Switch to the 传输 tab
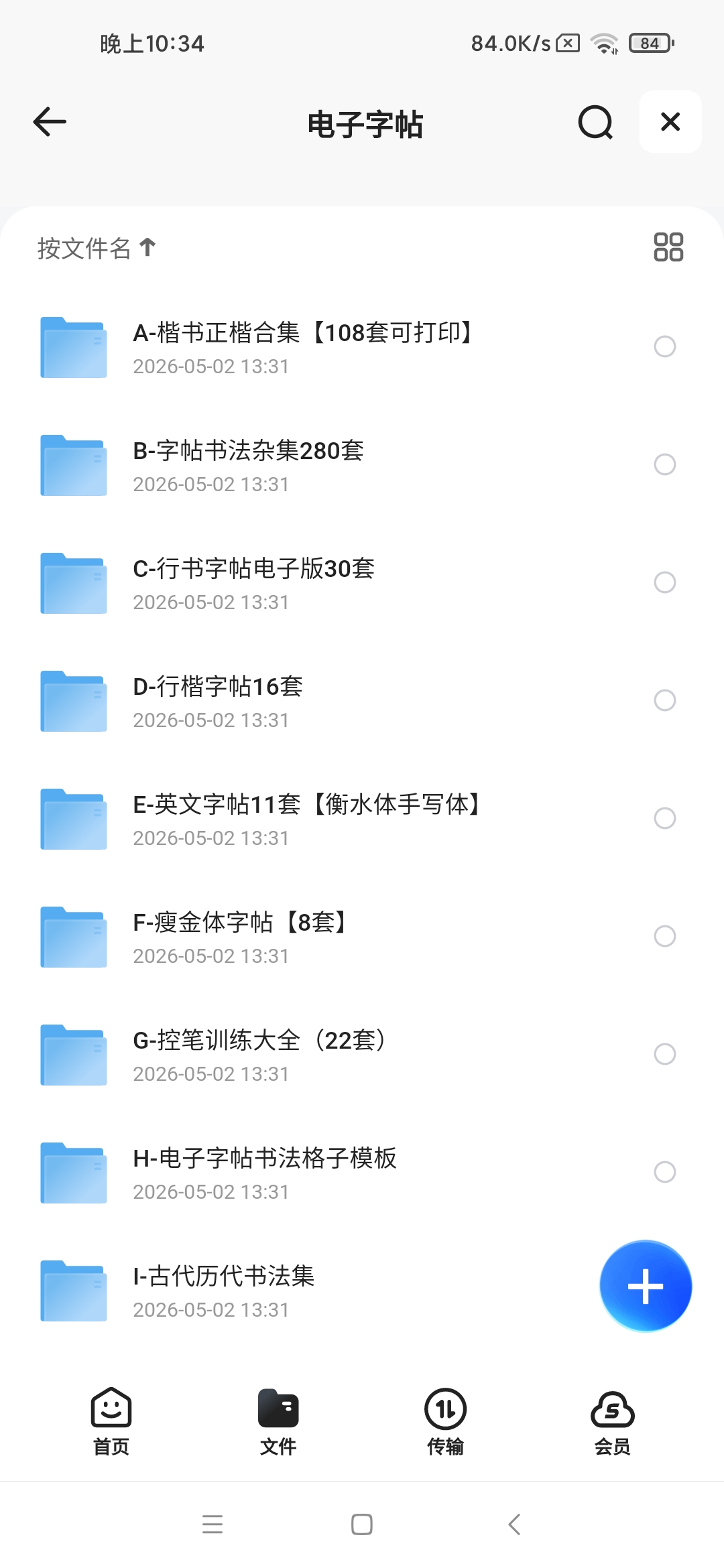 (445, 1421)
